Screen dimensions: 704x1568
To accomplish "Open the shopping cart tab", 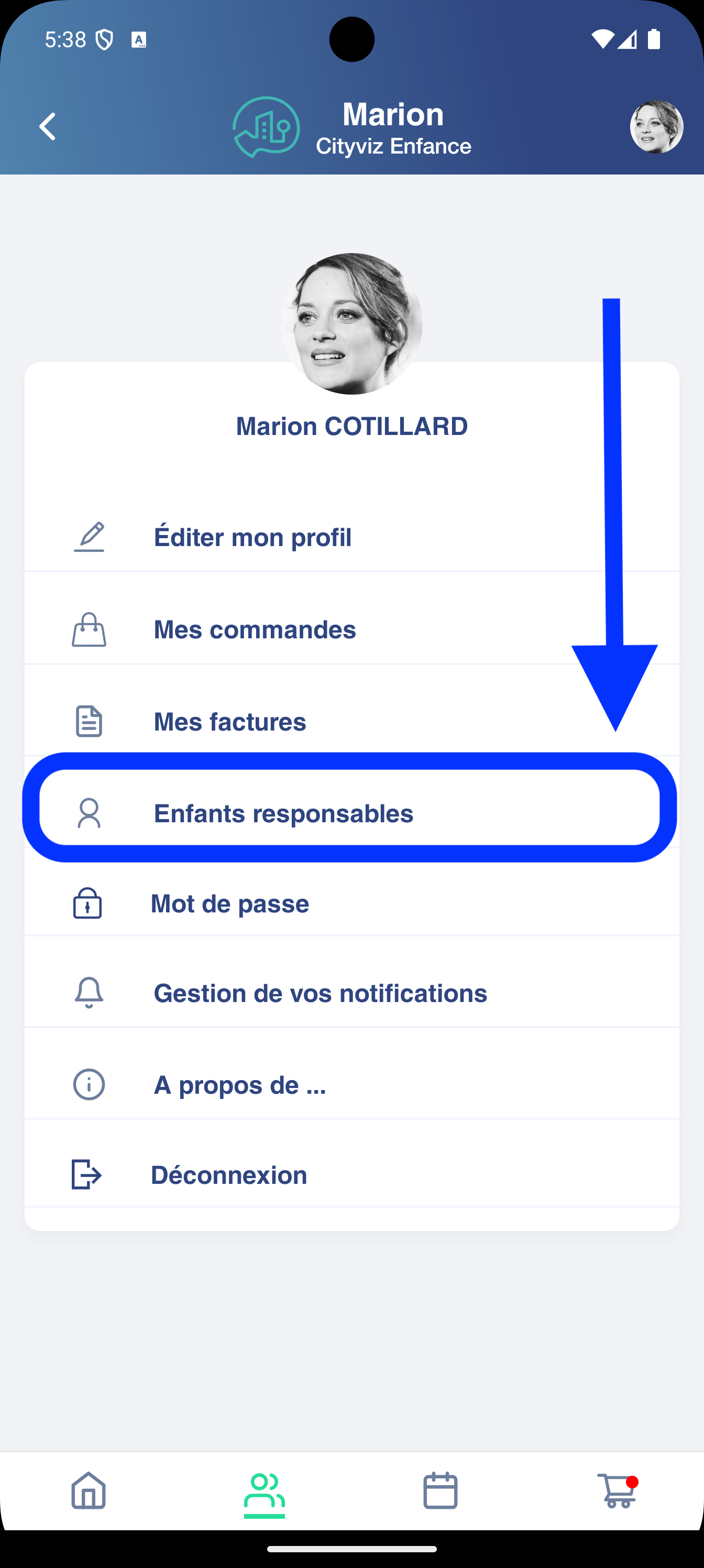I will click(616, 1490).
